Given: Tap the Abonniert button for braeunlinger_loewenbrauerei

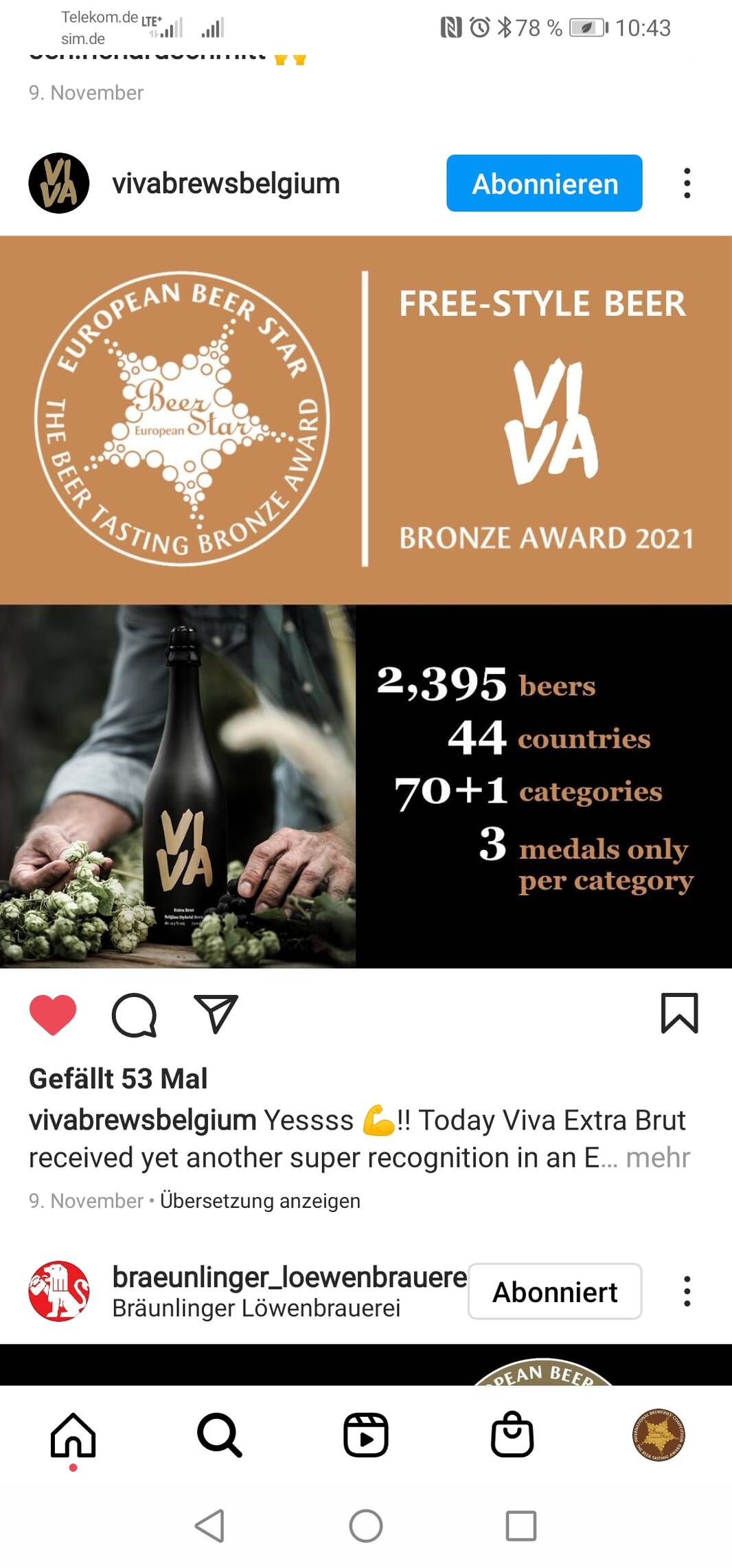Looking at the screenshot, I should tap(555, 1292).
